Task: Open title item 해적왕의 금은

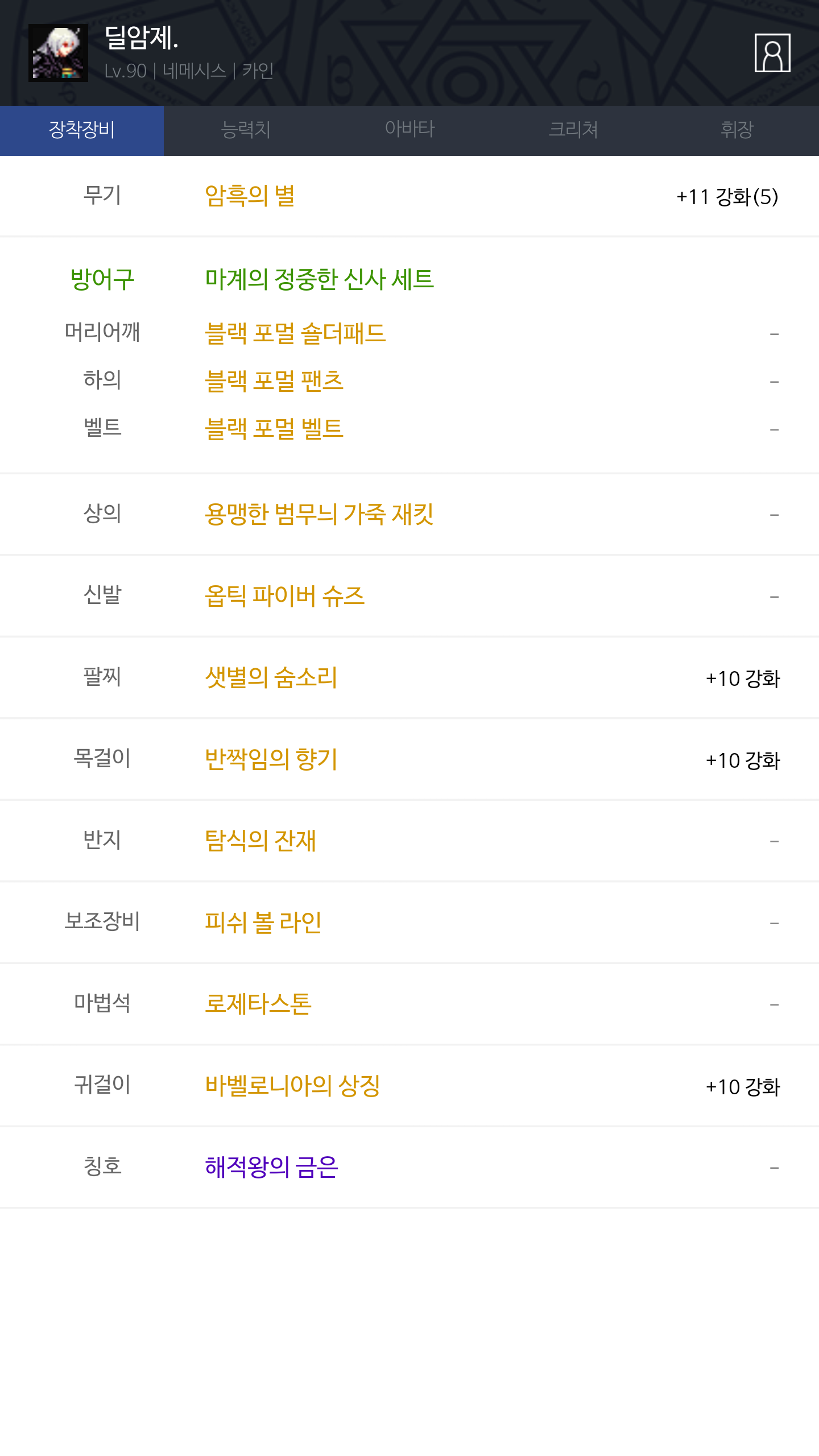Action: [x=271, y=1167]
